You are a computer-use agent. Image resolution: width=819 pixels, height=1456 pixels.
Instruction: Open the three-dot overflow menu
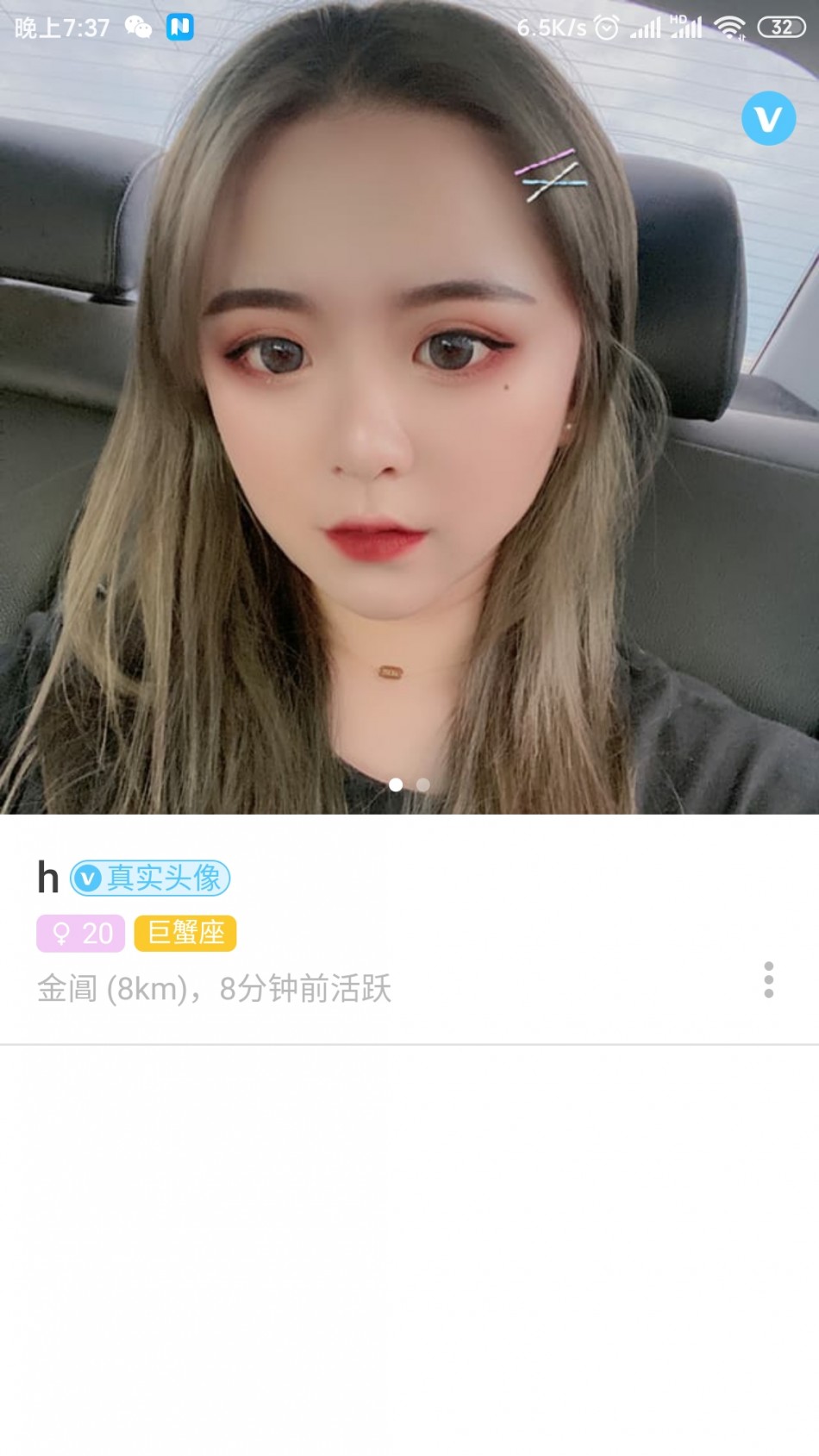(768, 980)
